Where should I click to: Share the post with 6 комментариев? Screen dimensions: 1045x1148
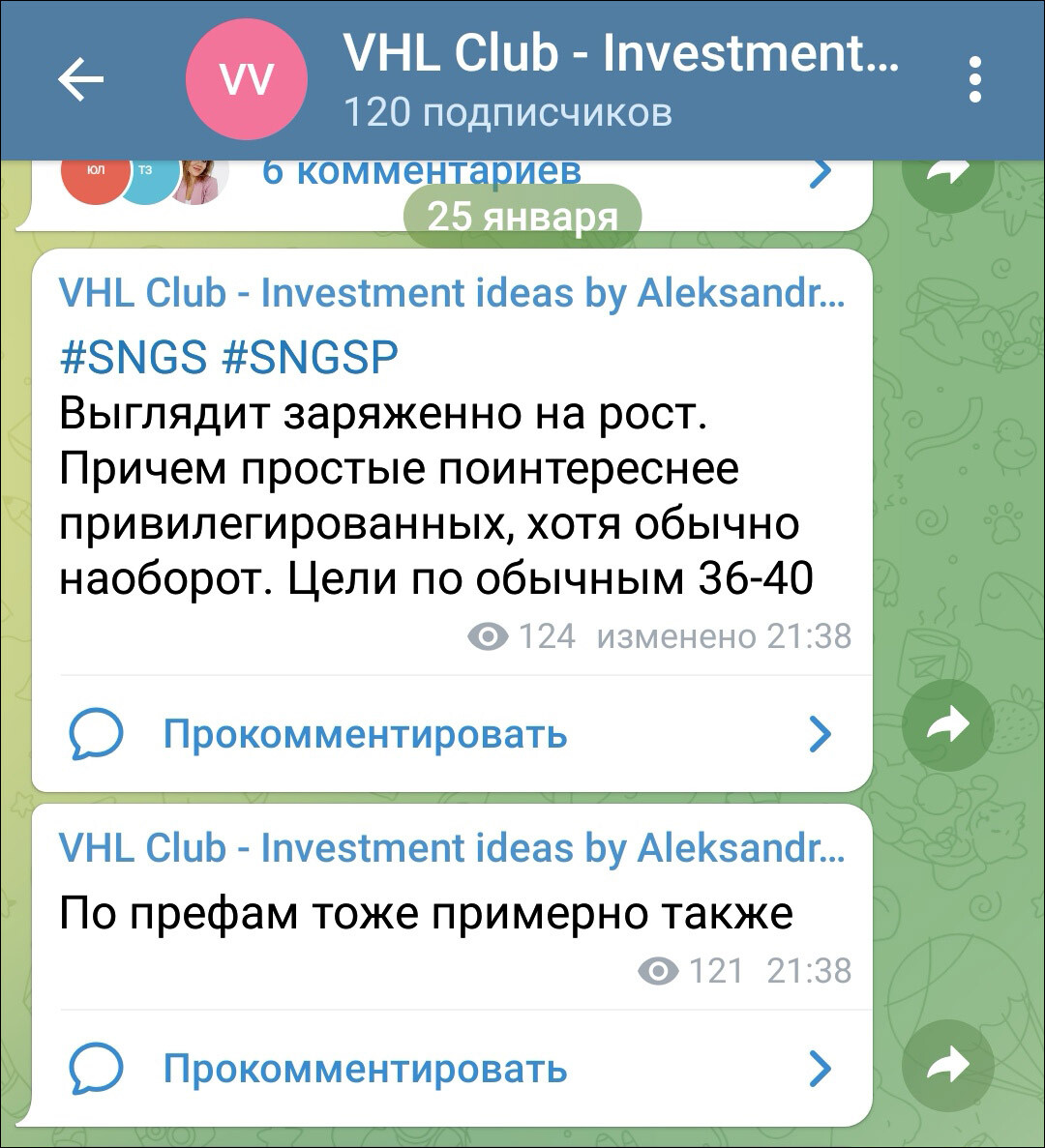947,174
